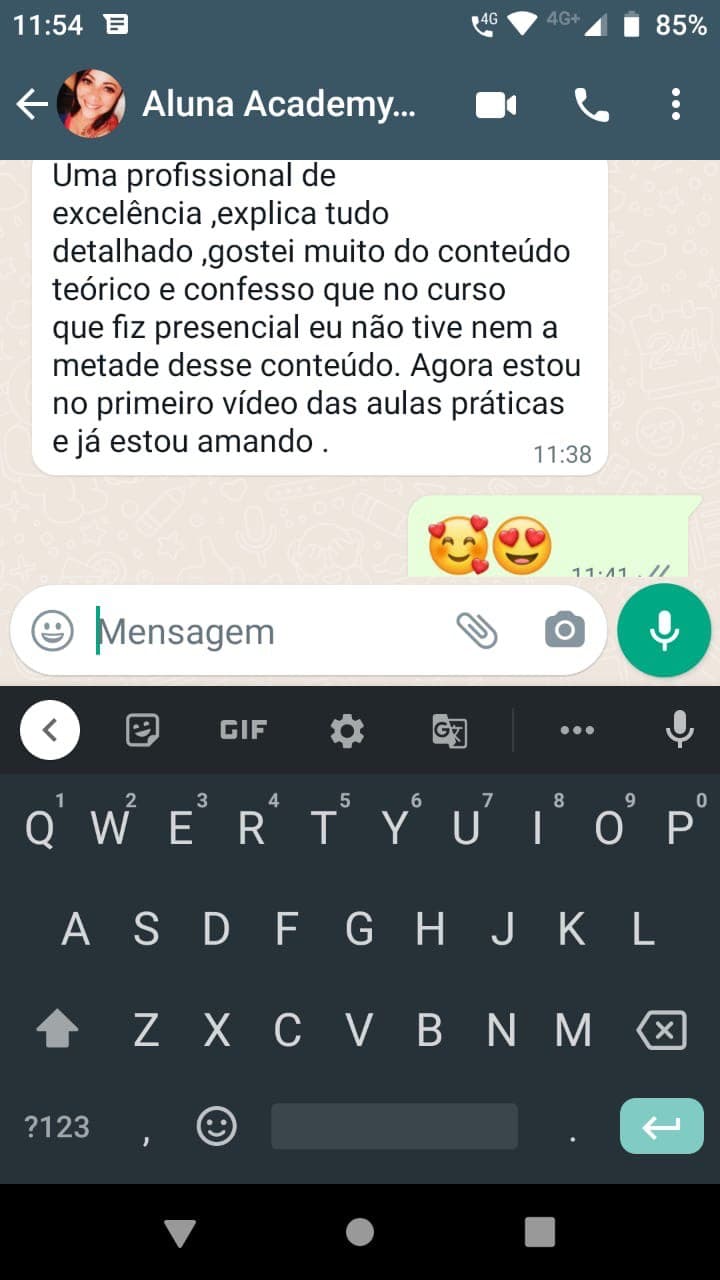Open the GIF picker on the keyboard

click(242, 730)
